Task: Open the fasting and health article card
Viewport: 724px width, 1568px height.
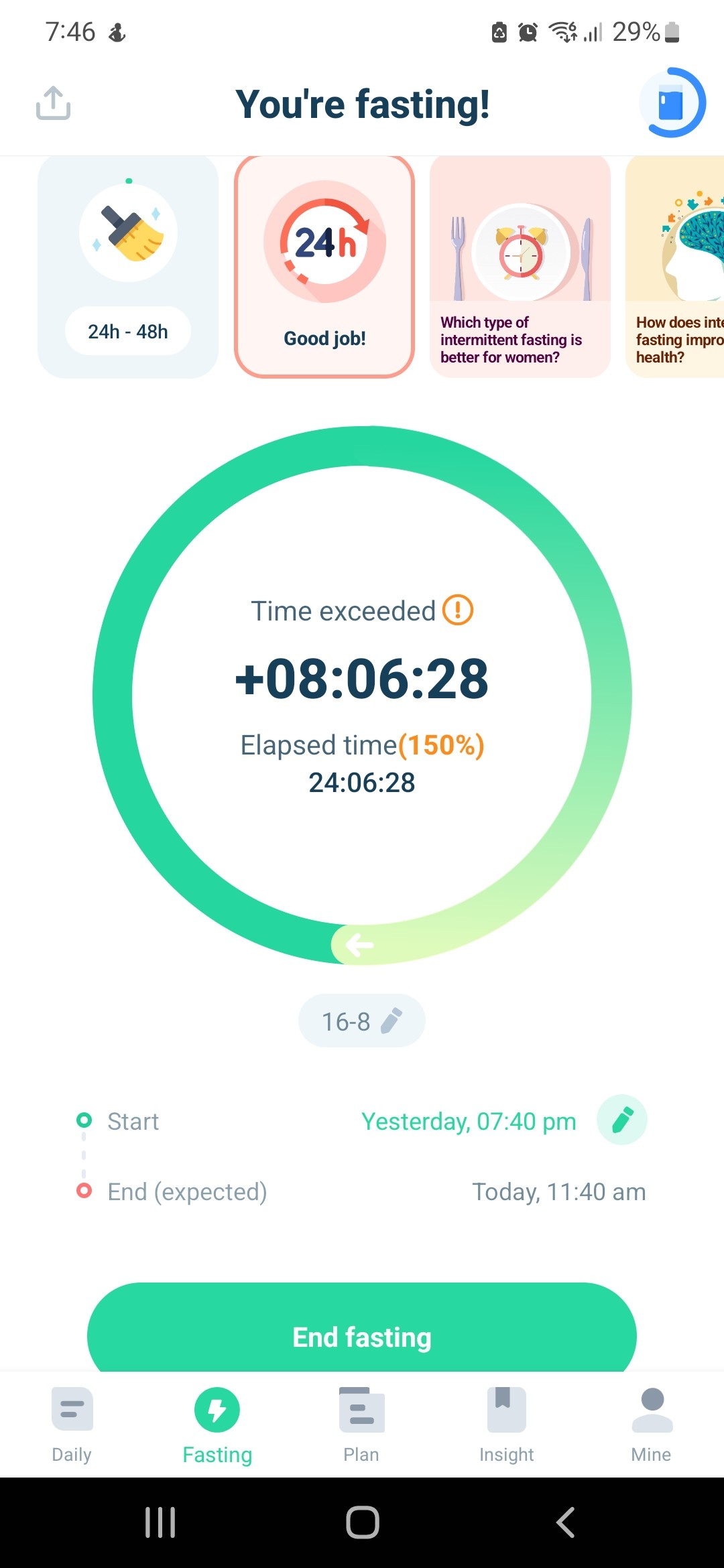Action: tap(674, 267)
